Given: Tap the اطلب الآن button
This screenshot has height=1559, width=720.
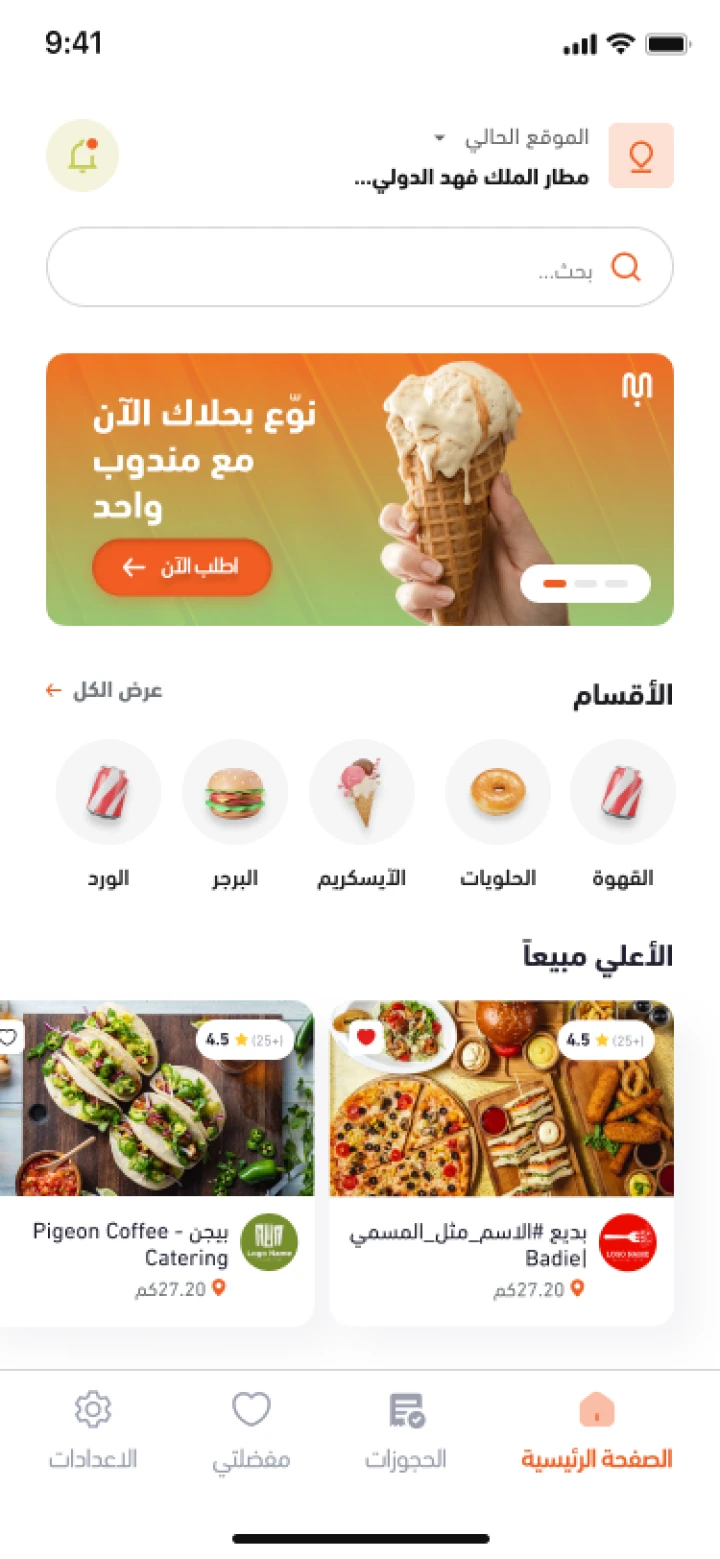Looking at the screenshot, I should [x=182, y=567].
